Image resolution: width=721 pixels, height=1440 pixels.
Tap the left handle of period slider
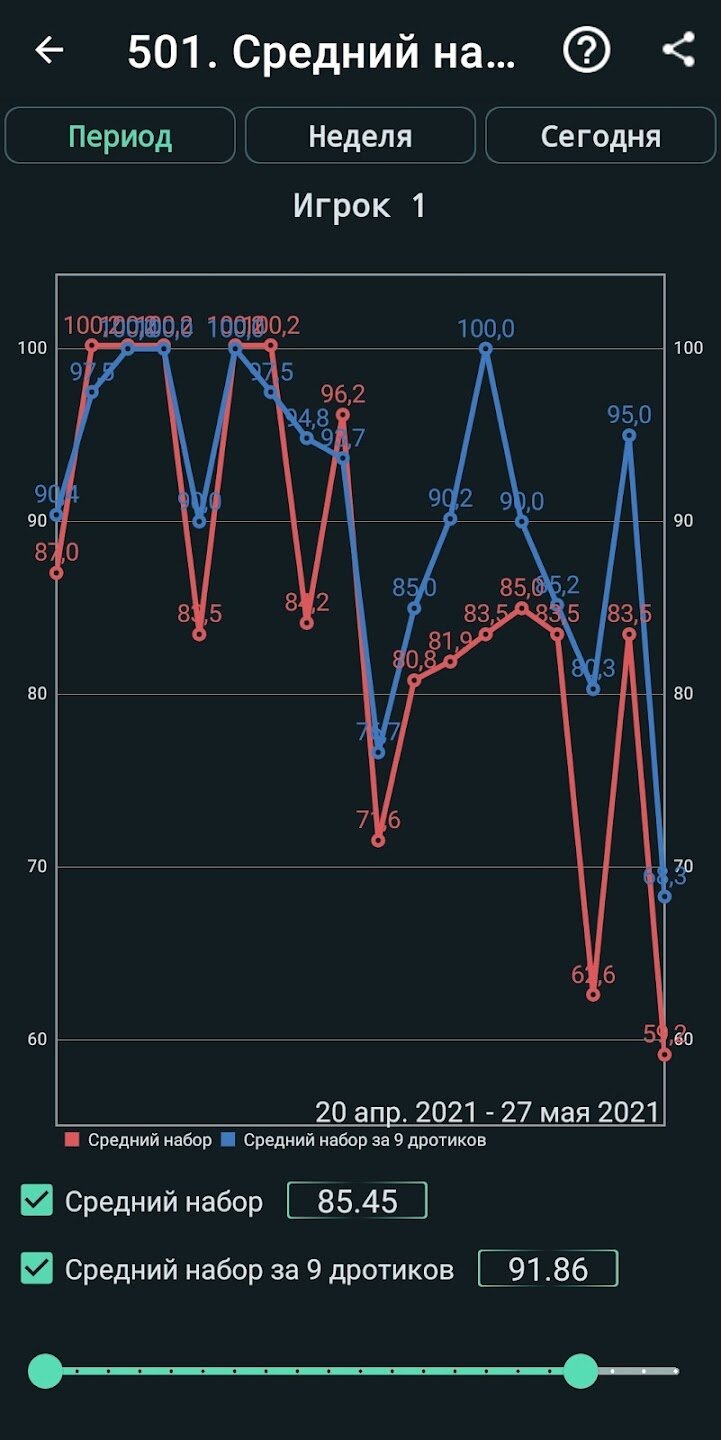[x=45, y=1371]
